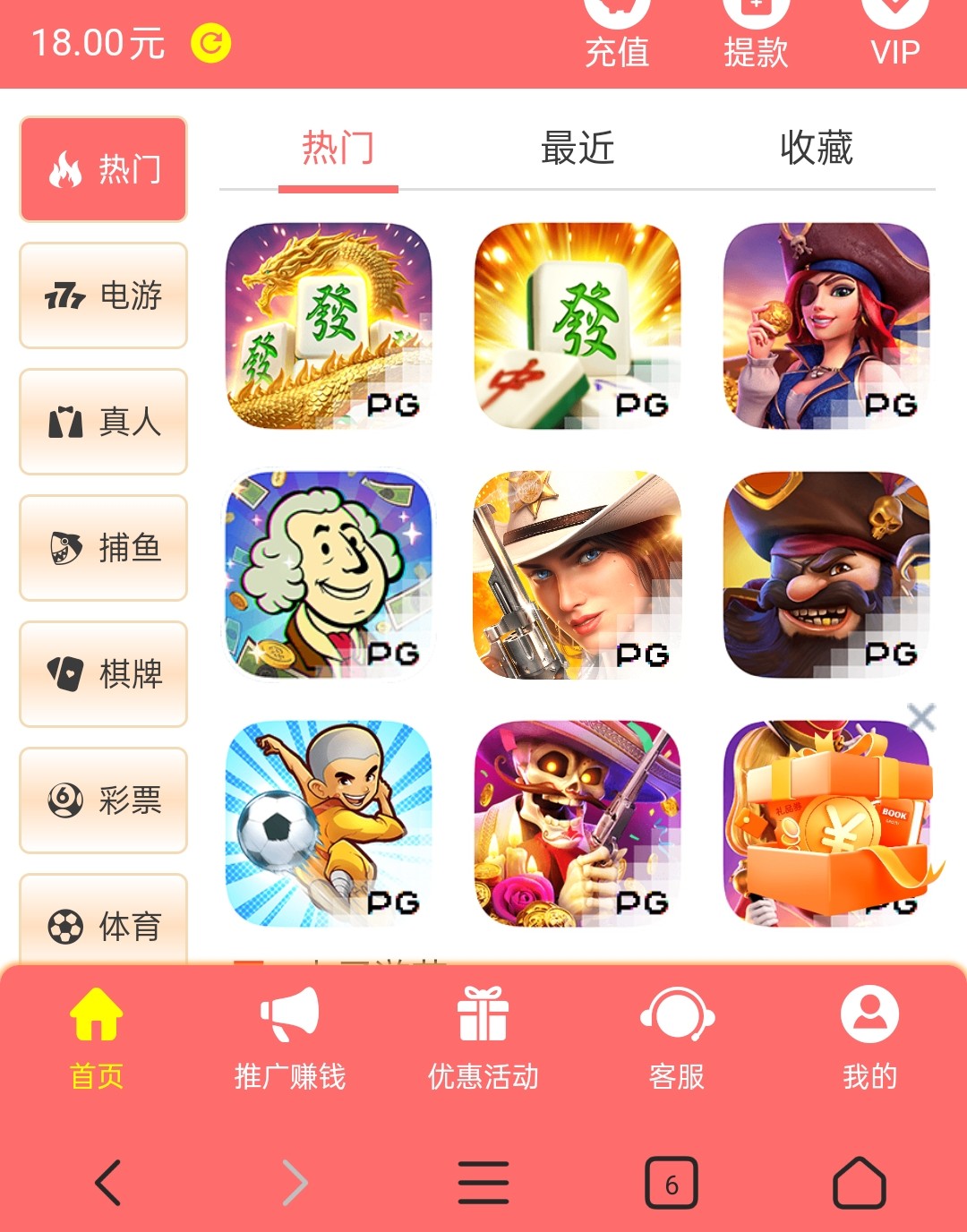Dismiss the floating gift box

921,717
